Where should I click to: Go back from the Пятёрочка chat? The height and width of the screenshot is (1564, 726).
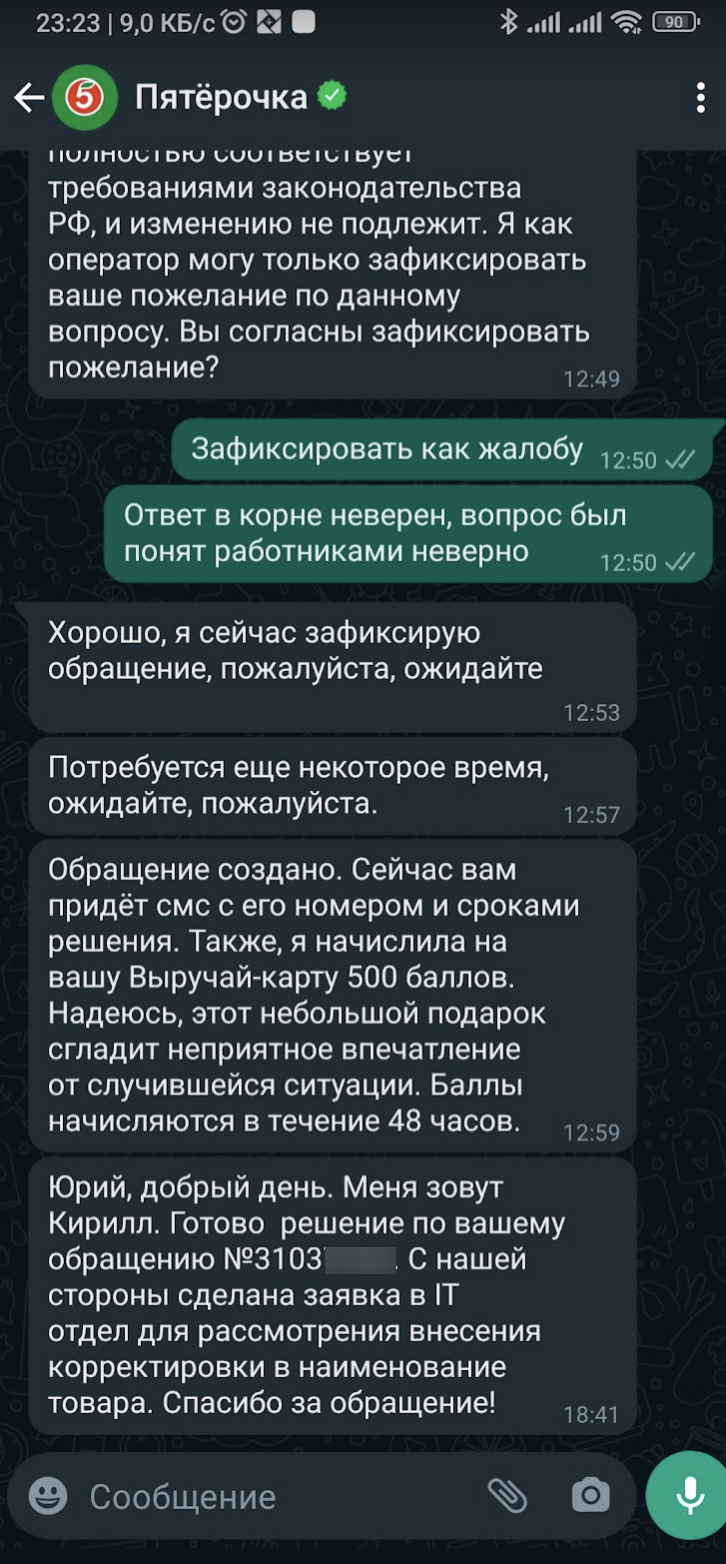point(29,98)
